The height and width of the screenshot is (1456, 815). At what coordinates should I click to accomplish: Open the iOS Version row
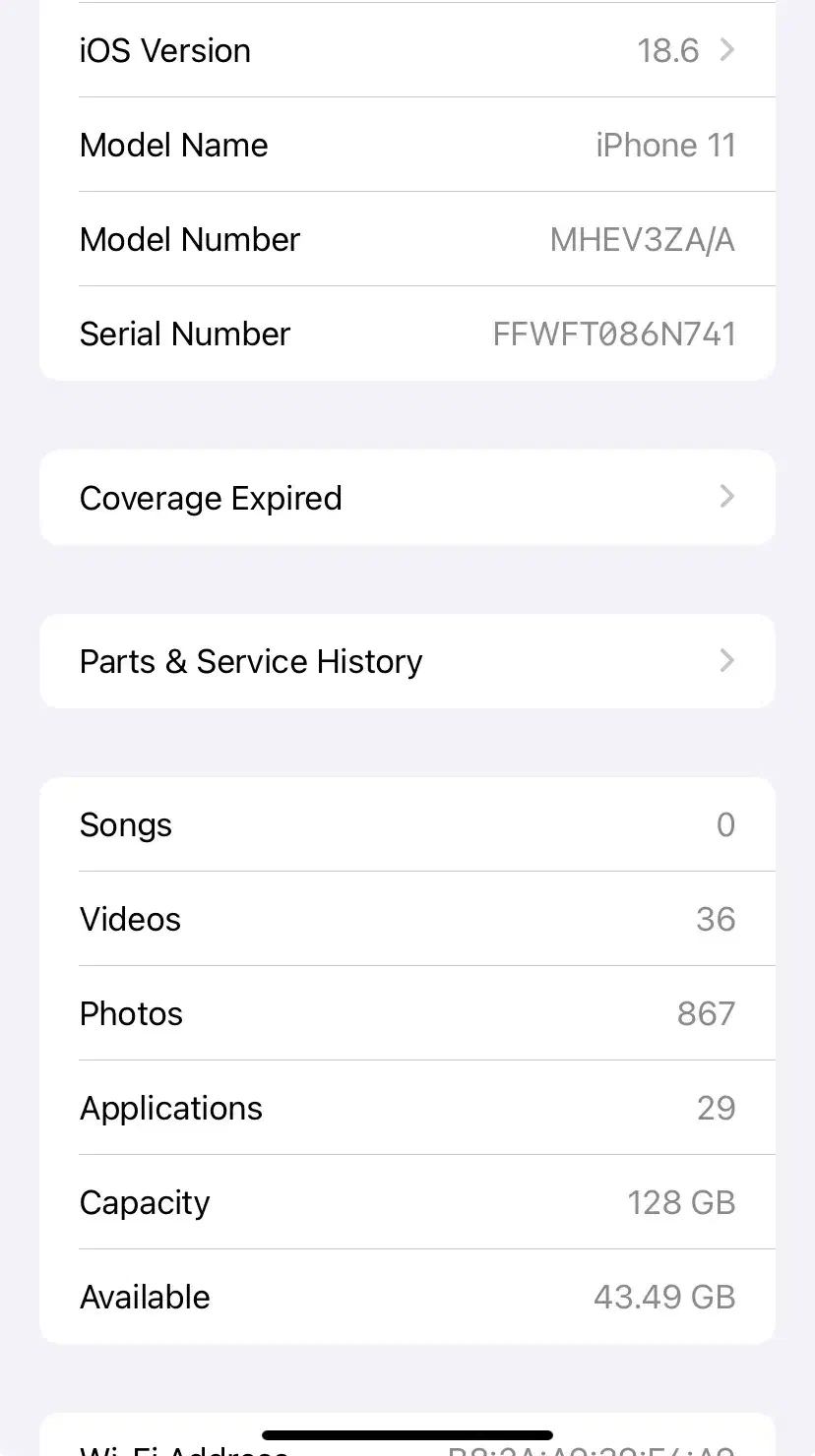(x=407, y=50)
